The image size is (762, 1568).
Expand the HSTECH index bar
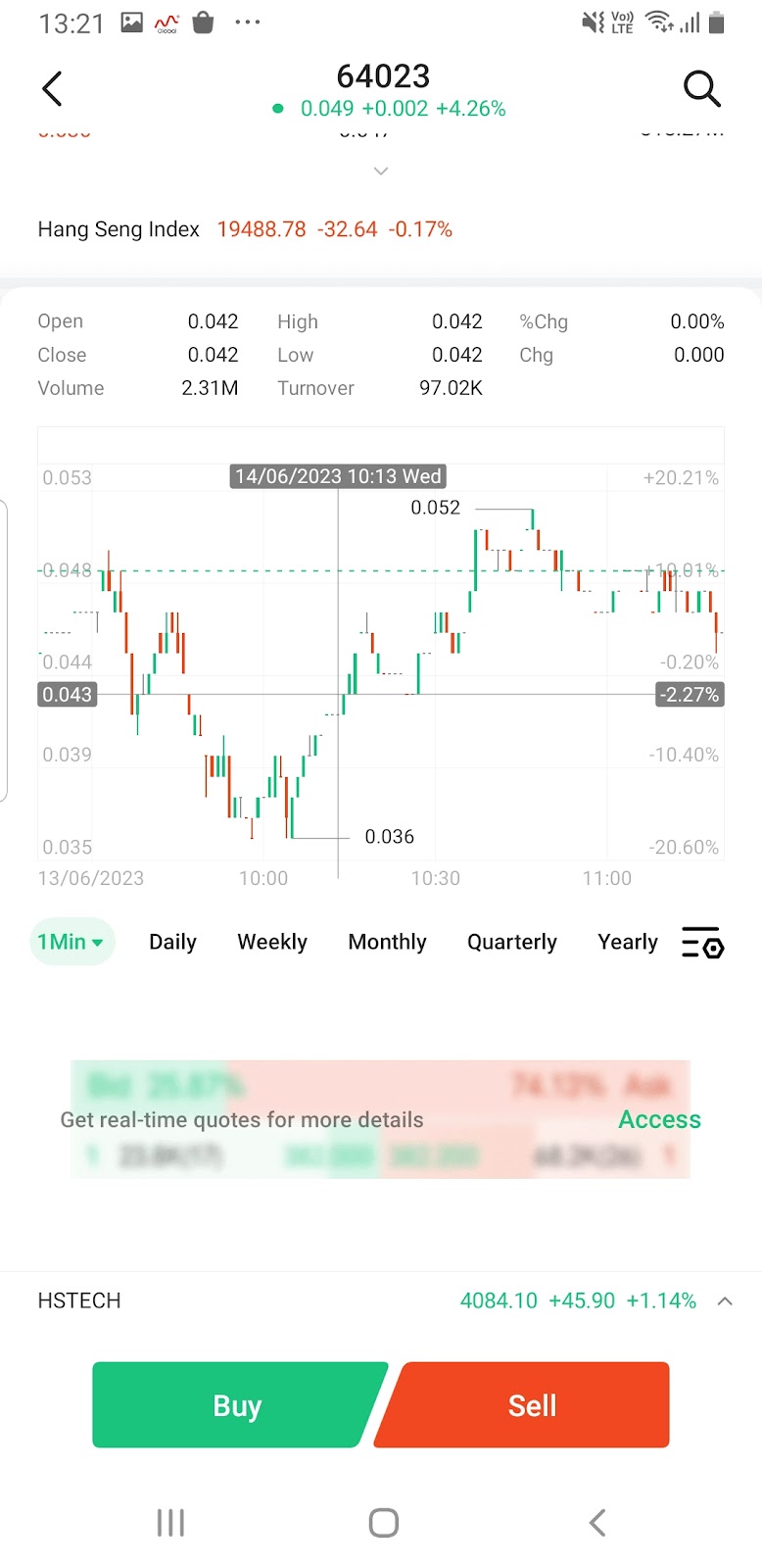[725, 1301]
